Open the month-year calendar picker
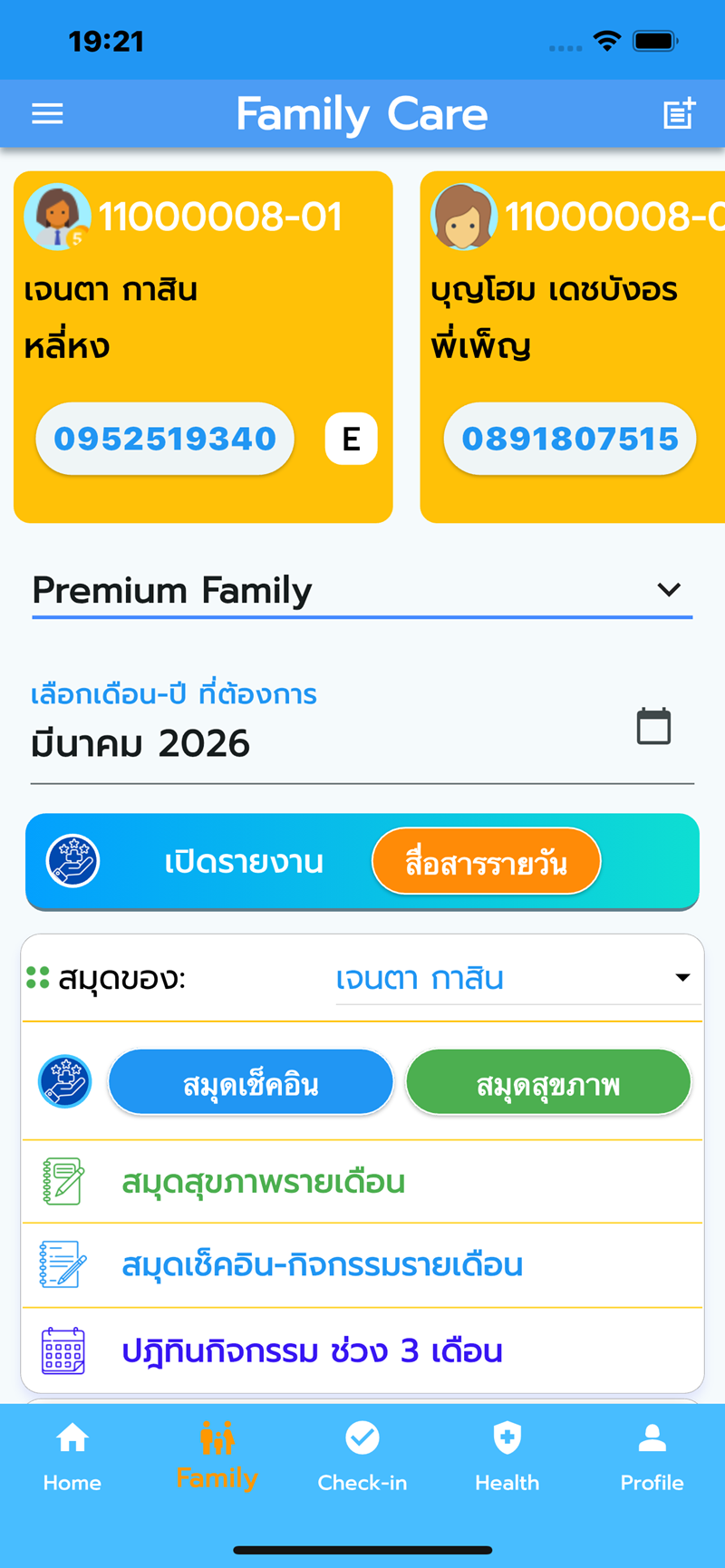Screen dimensions: 725x1568 coord(653,727)
